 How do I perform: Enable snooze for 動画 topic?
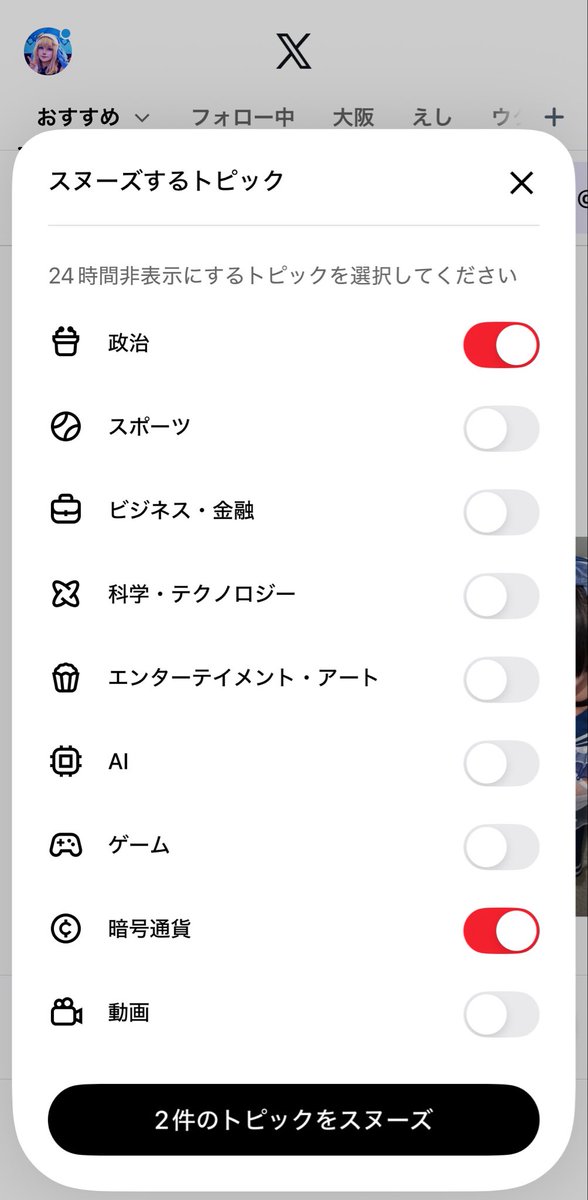point(501,1015)
